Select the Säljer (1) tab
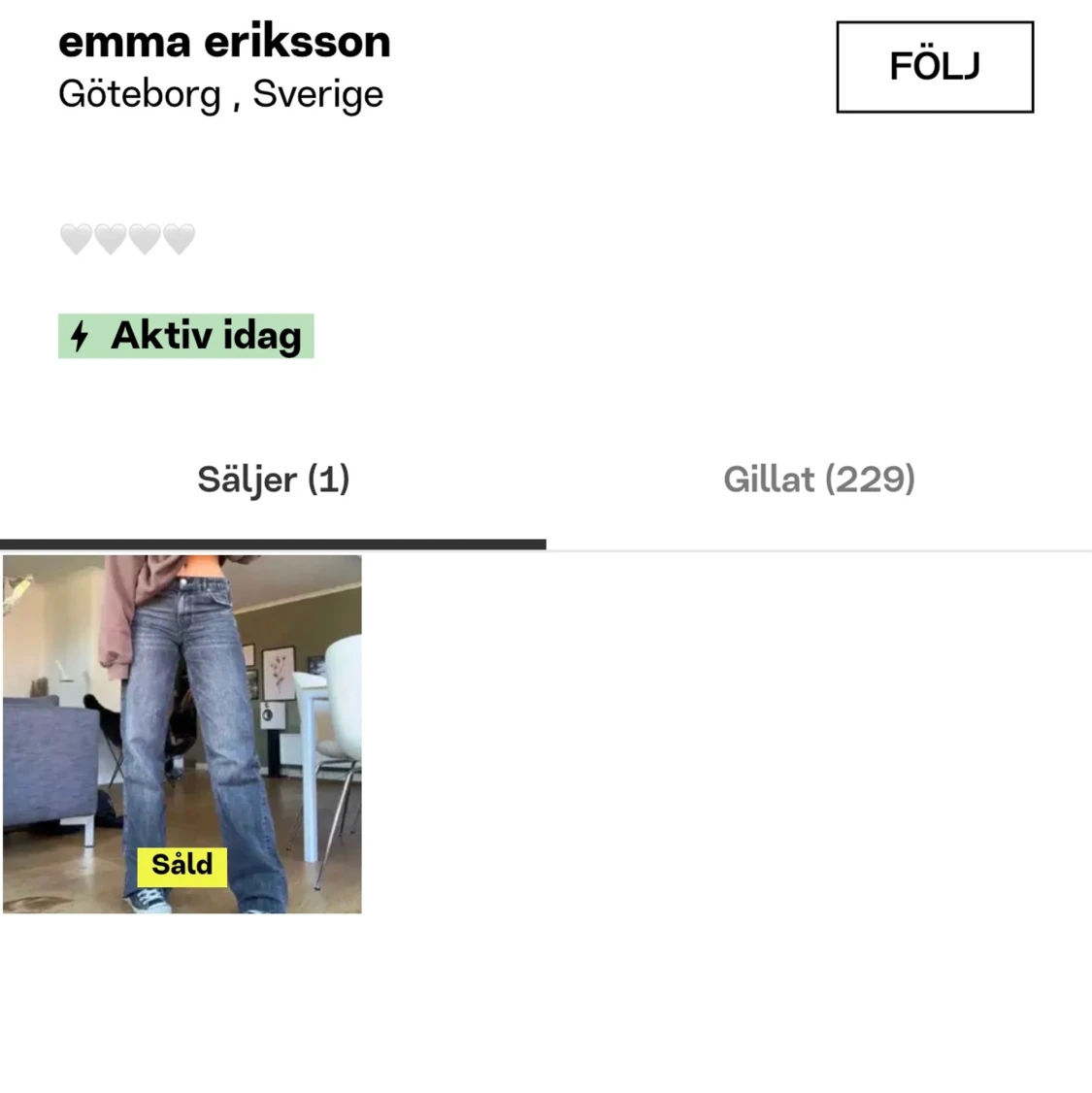This screenshot has height=1093, width=1092. click(273, 480)
